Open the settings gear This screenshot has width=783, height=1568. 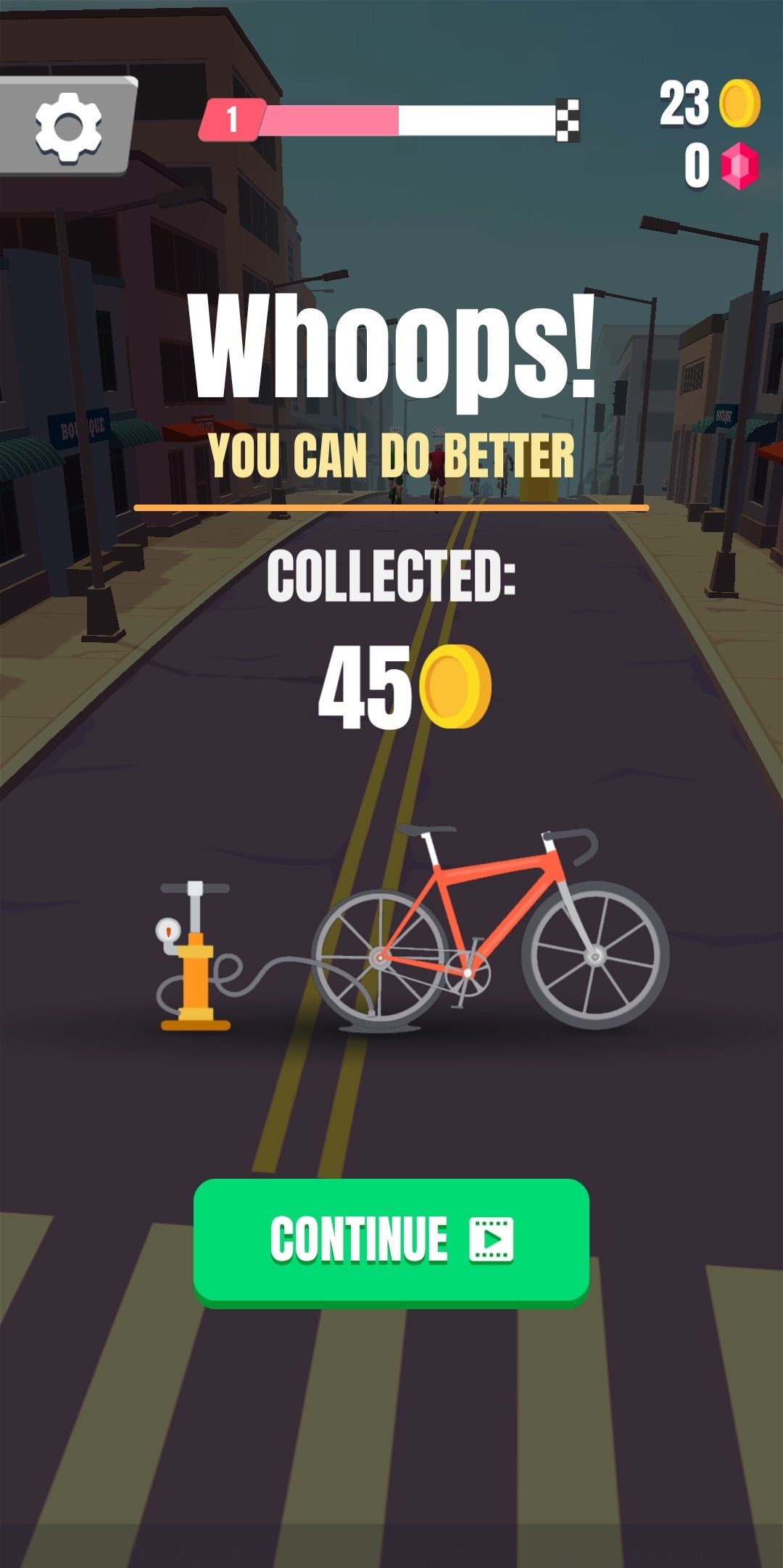[x=67, y=126]
